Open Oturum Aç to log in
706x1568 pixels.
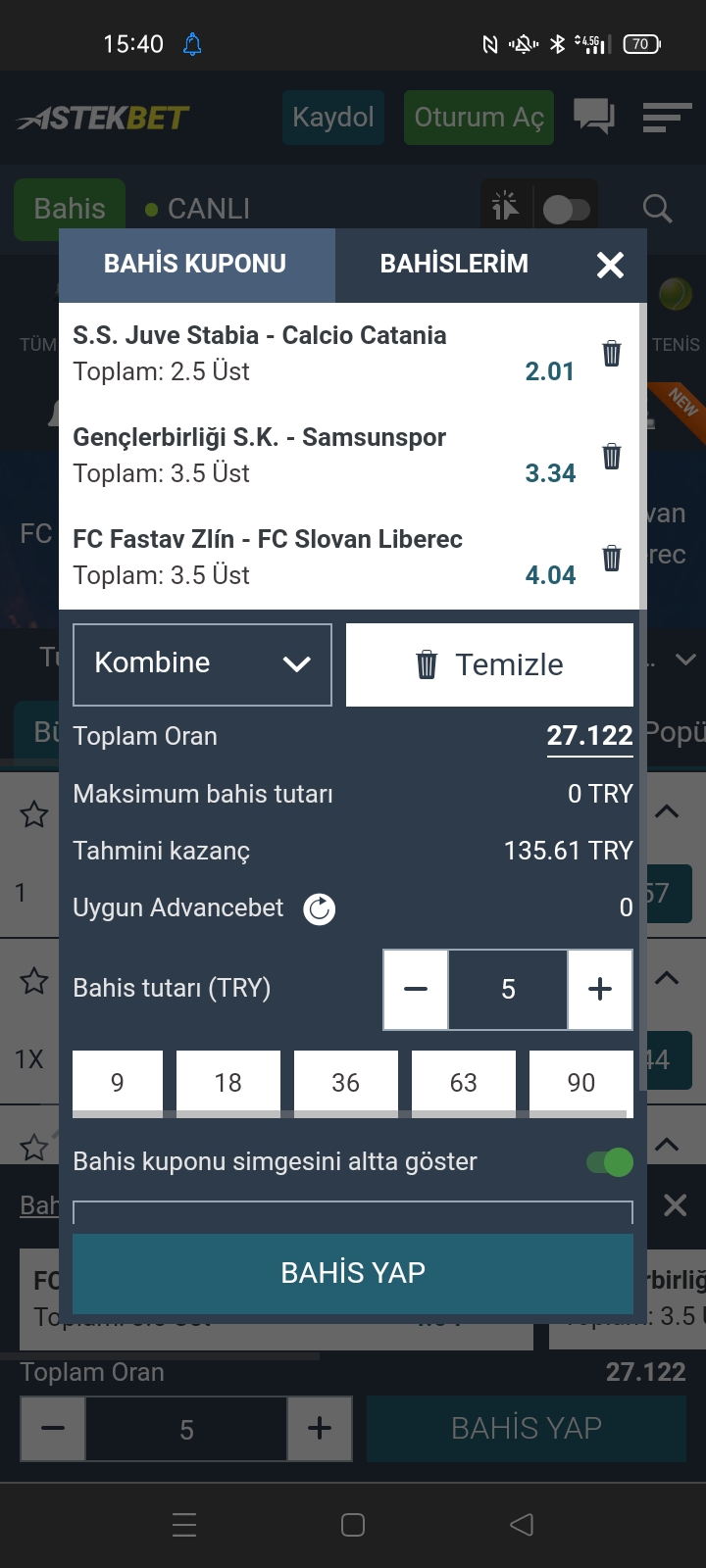click(x=479, y=118)
